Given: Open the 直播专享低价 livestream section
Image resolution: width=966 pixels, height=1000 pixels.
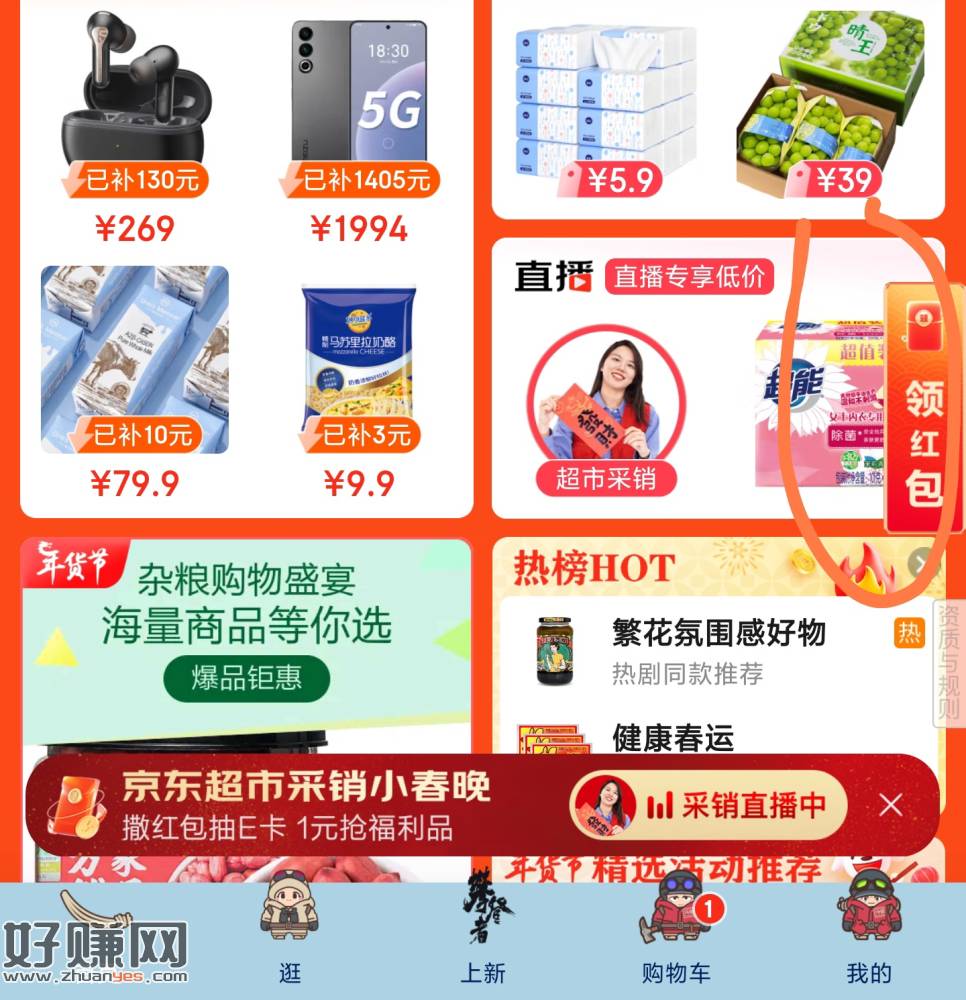Looking at the screenshot, I should tap(687, 276).
